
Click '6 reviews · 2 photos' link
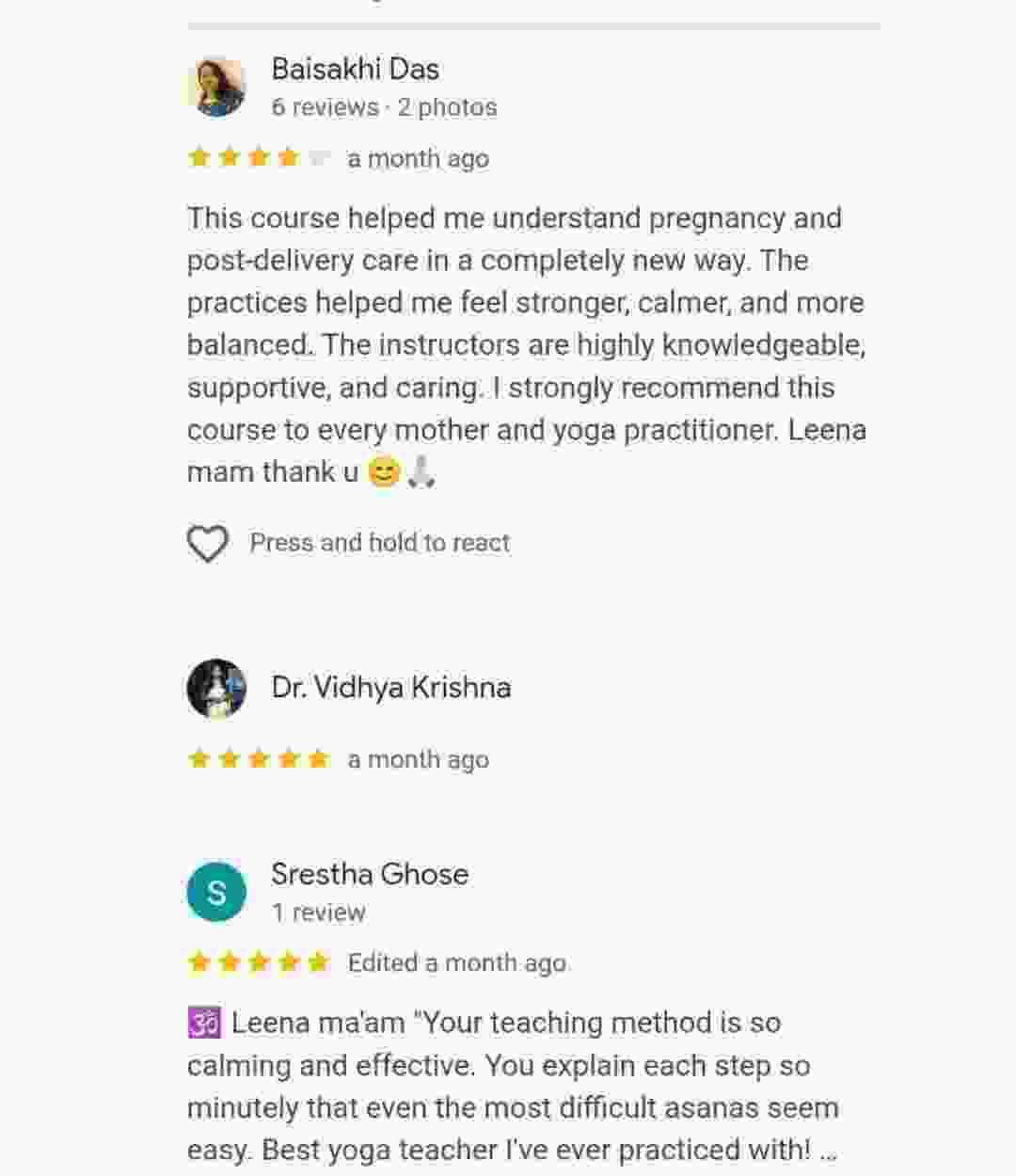tap(384, 106)
